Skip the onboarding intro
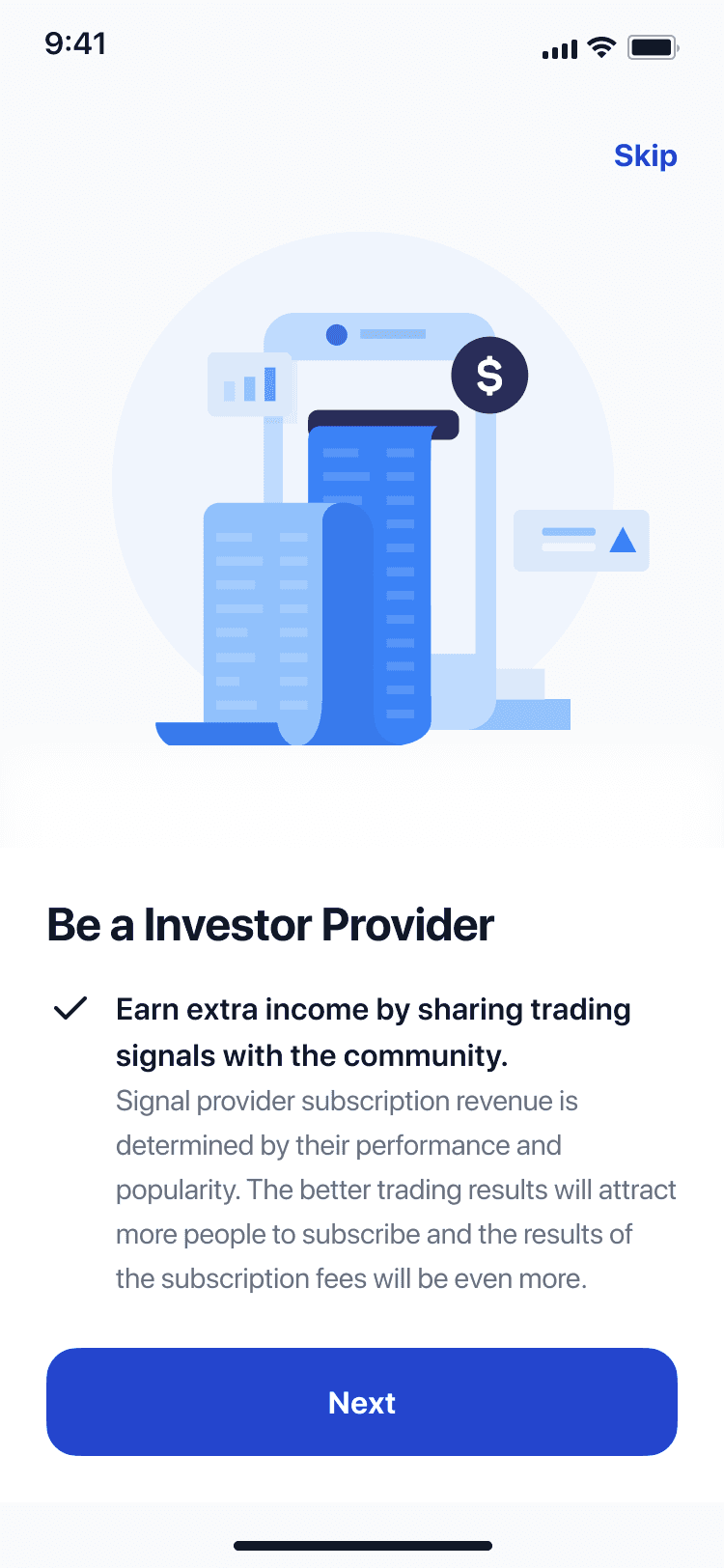The image size is (724, 1568). pos(645,156)
